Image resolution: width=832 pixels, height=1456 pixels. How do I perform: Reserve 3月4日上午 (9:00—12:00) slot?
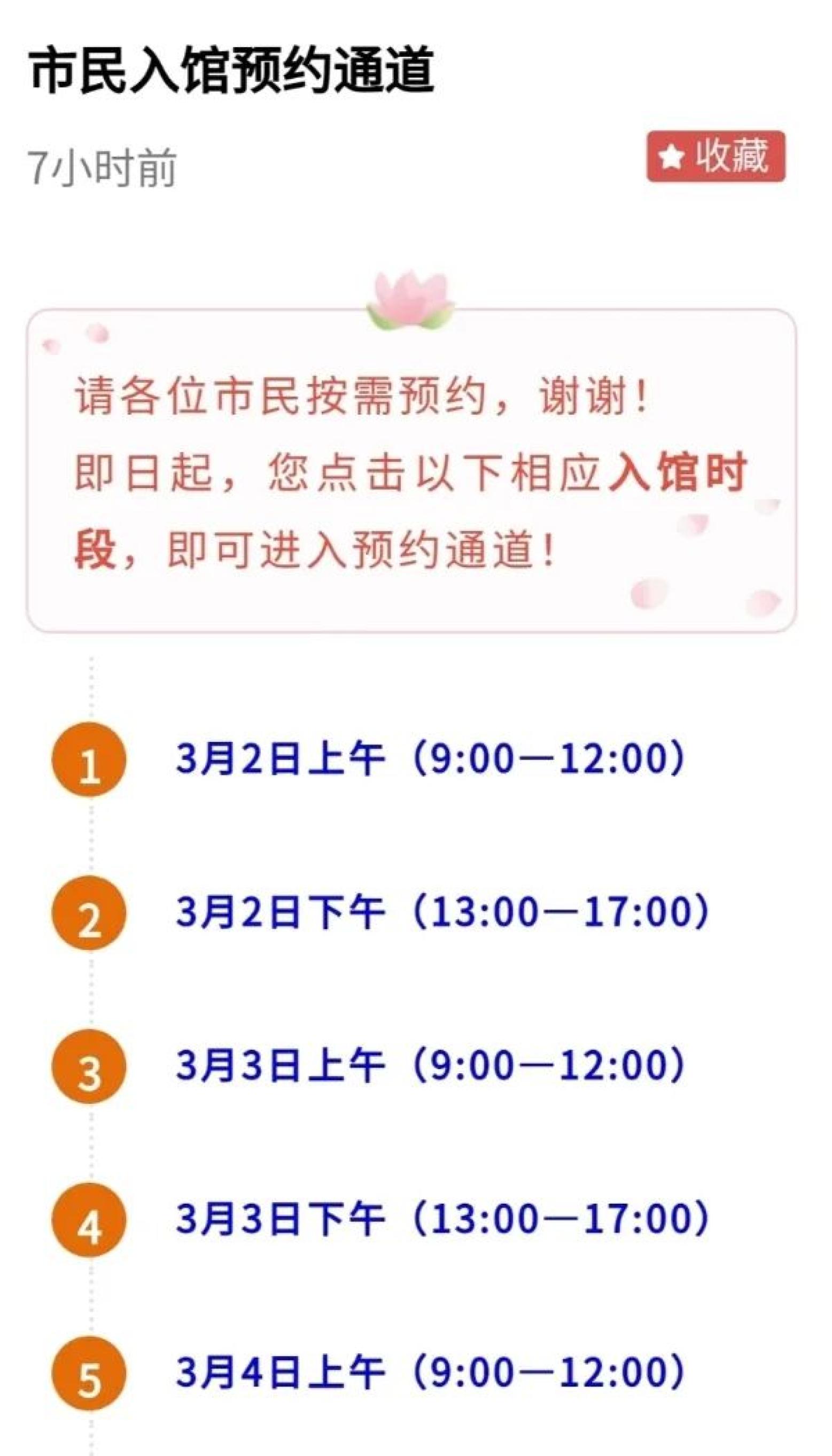[x=430, y=1372]
